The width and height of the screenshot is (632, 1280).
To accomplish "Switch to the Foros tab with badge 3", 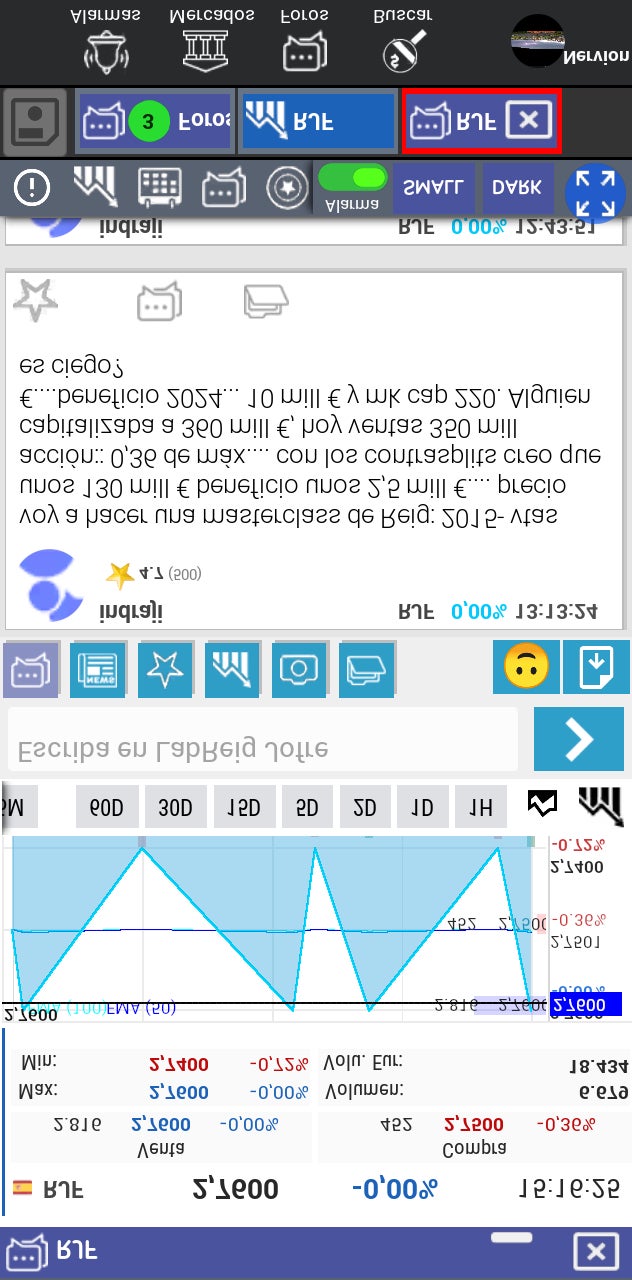I will coord(155,122).
